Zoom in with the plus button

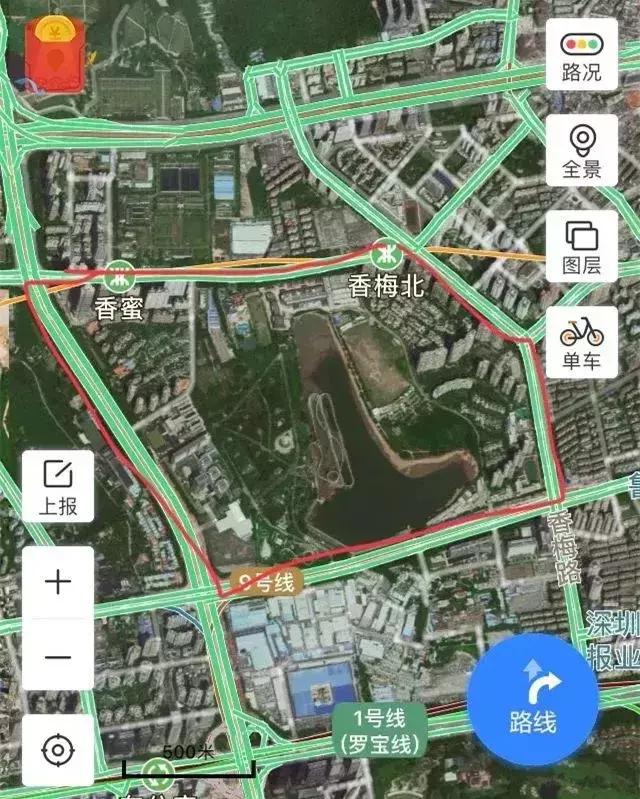58,582
